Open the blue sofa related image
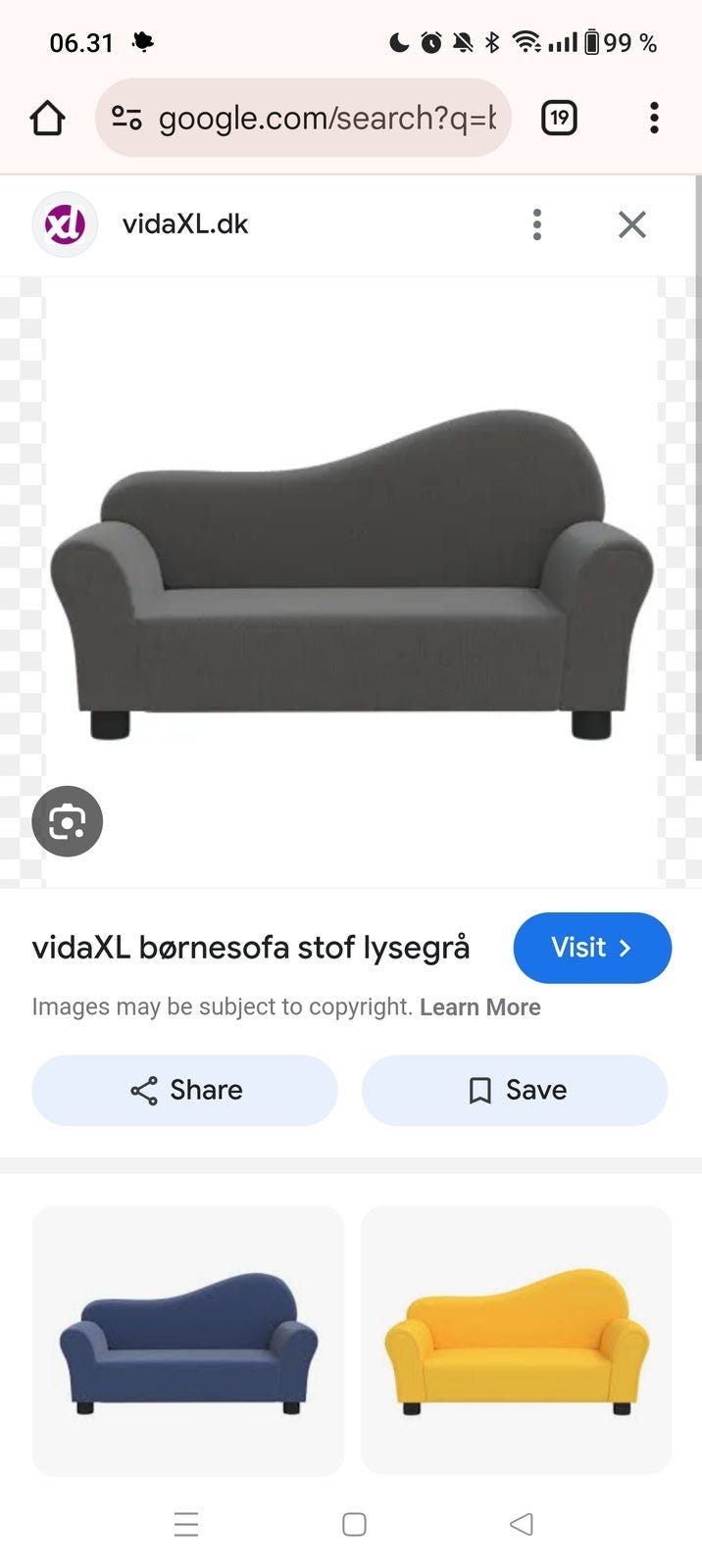 (x=188, y=1341)
